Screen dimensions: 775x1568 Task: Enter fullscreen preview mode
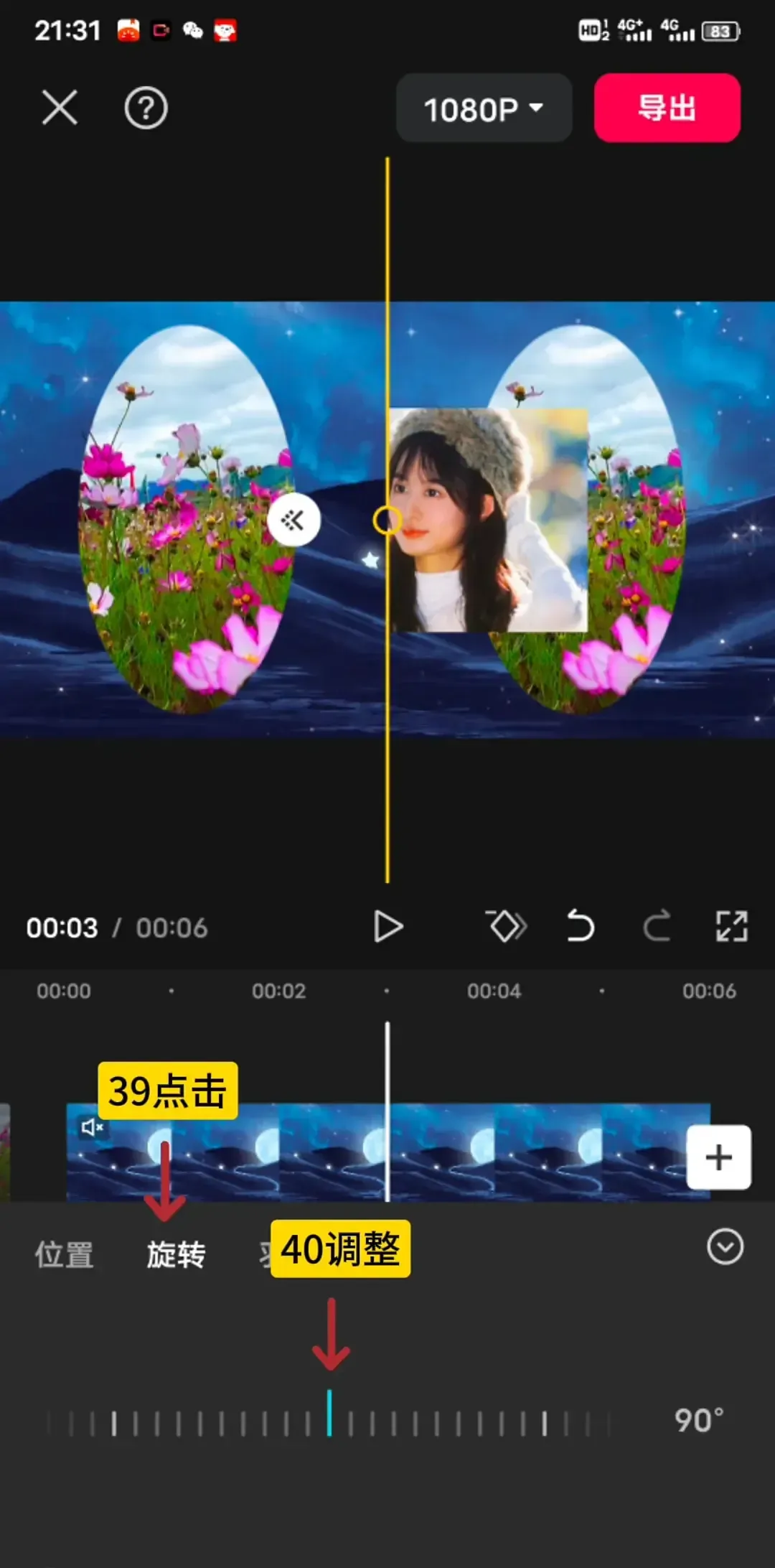point(731,926)
